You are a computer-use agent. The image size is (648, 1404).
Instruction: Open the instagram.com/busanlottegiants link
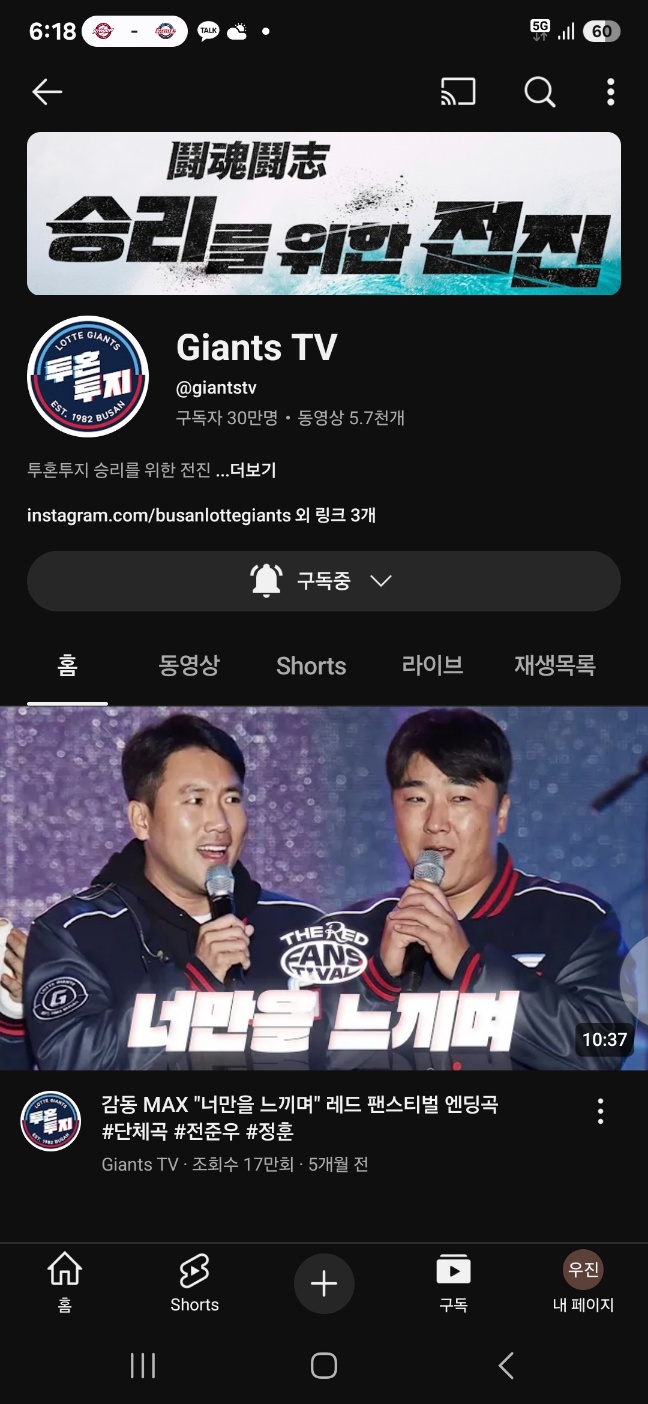pyautogui.click(x=160, y=516)
